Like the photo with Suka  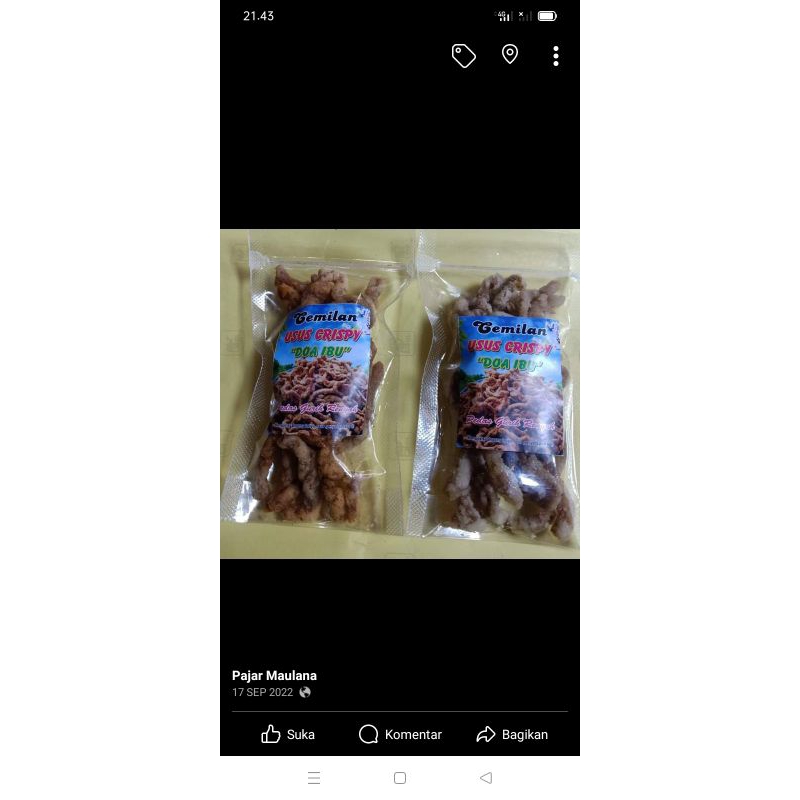pos(288,734)
